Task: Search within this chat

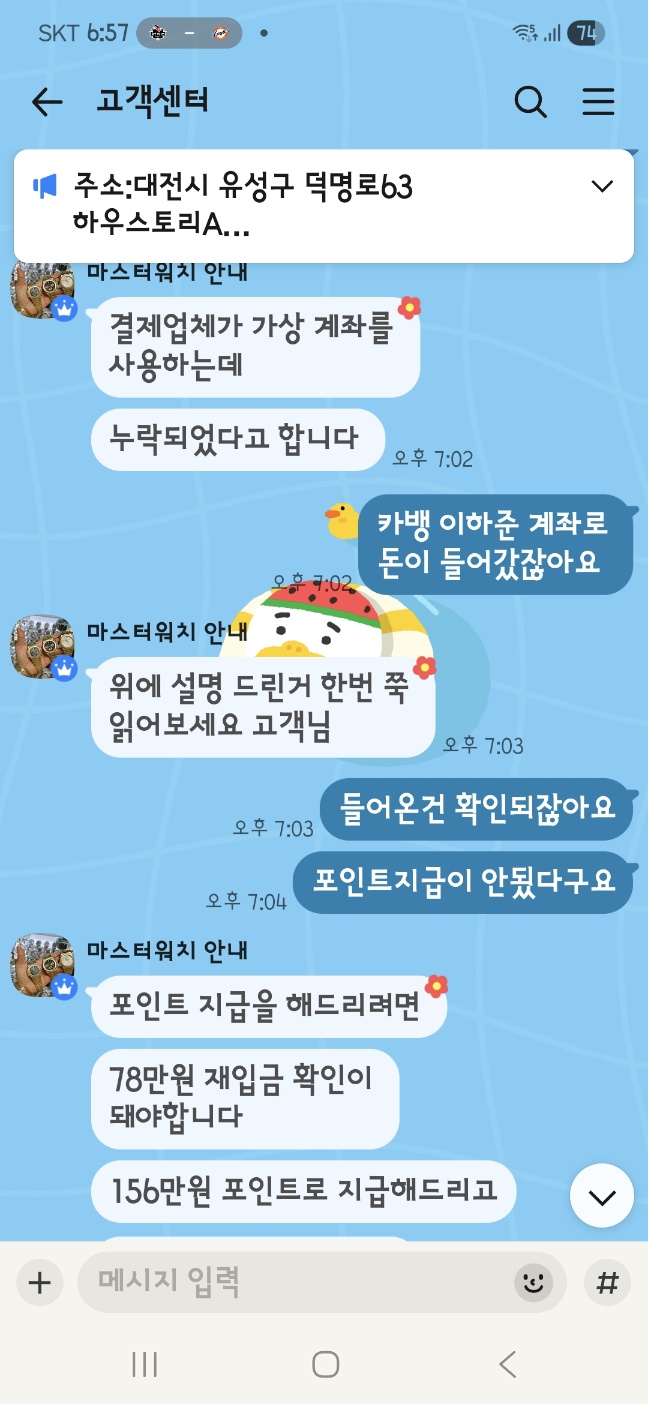Action: pyautogui.click(x=530, y=102)
